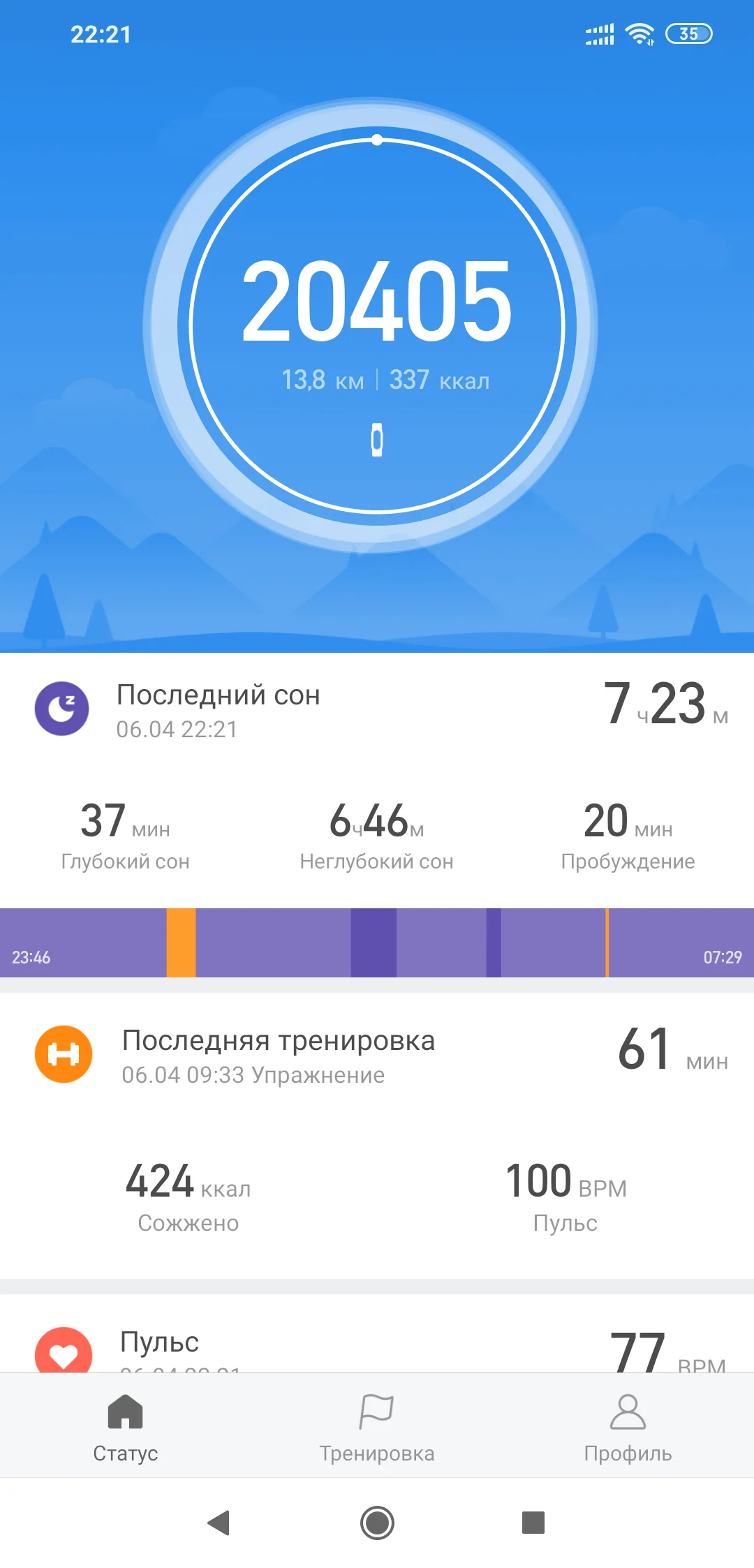The height and width of the screenshot is (1568, 754).
Task: Tap the sleep moon icon
Action: [x=63, y=707]
